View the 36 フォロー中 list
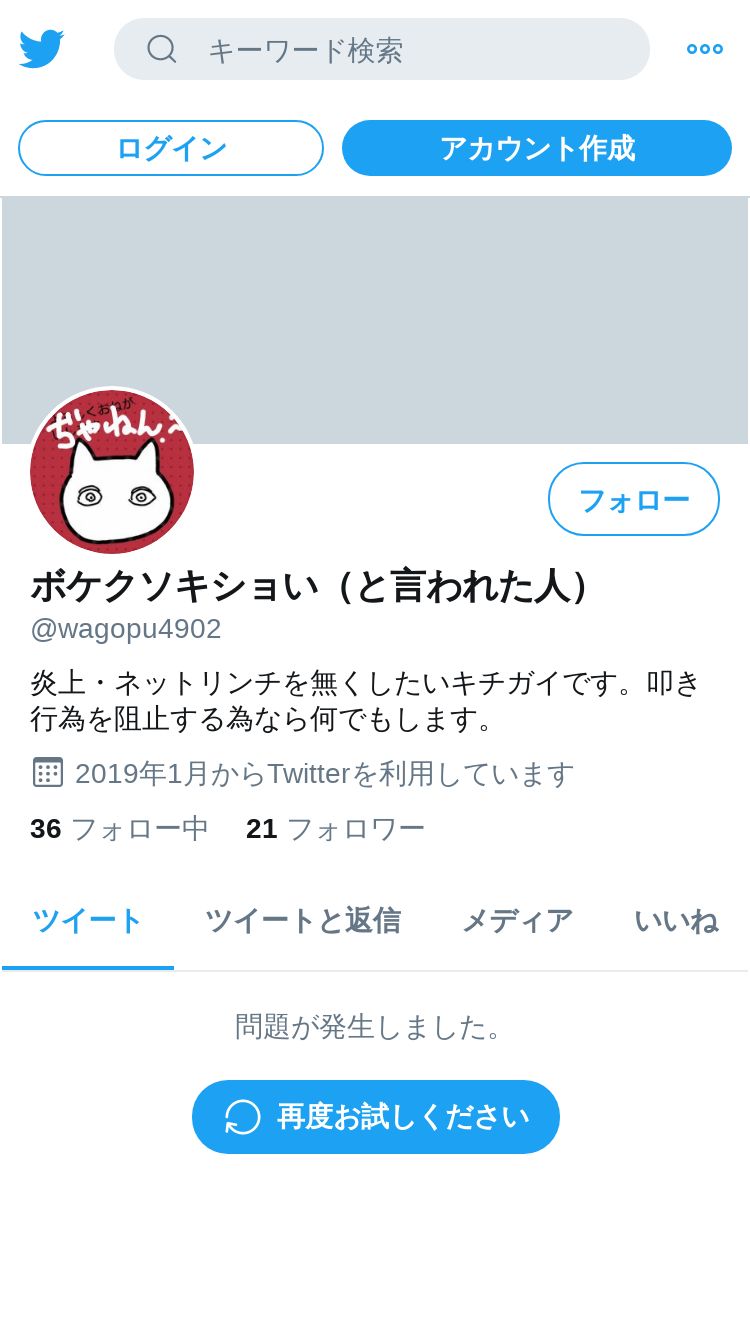Viewport: 750px width, 1334px height. [x=119, y=828]
